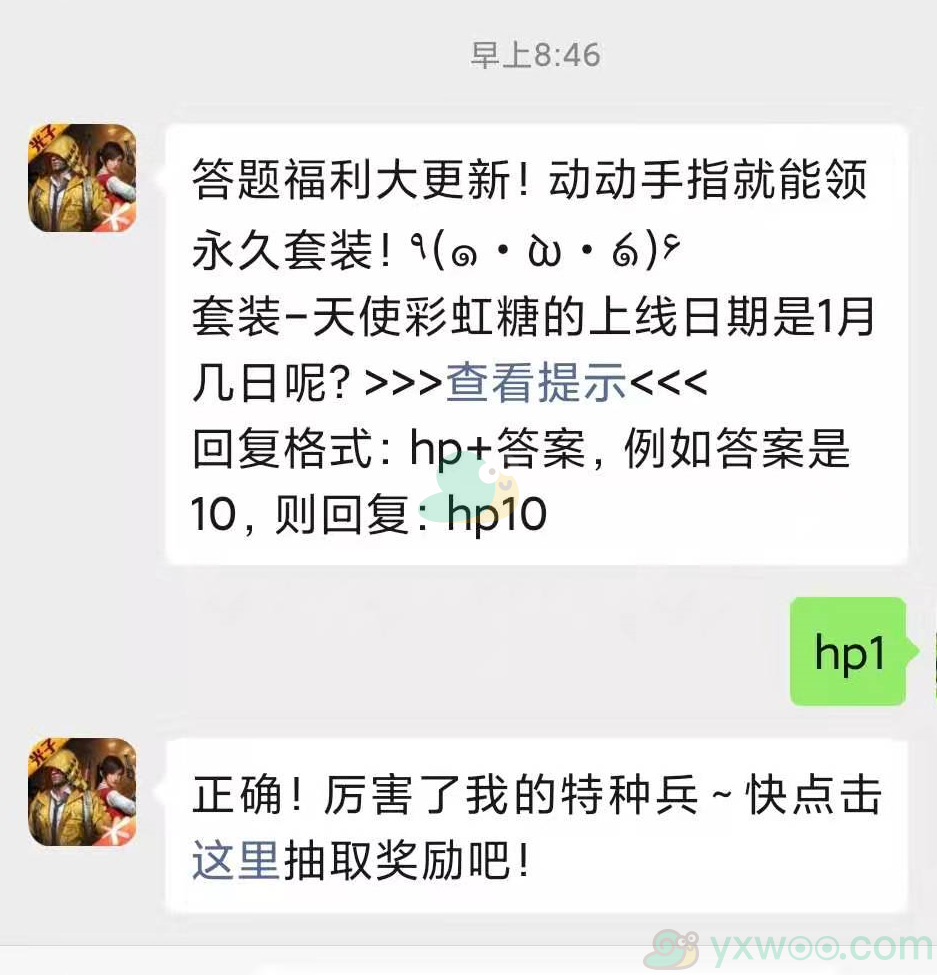Open sender avatar beside the 正确 reply

pyautogui.click(x=82, y=792)
